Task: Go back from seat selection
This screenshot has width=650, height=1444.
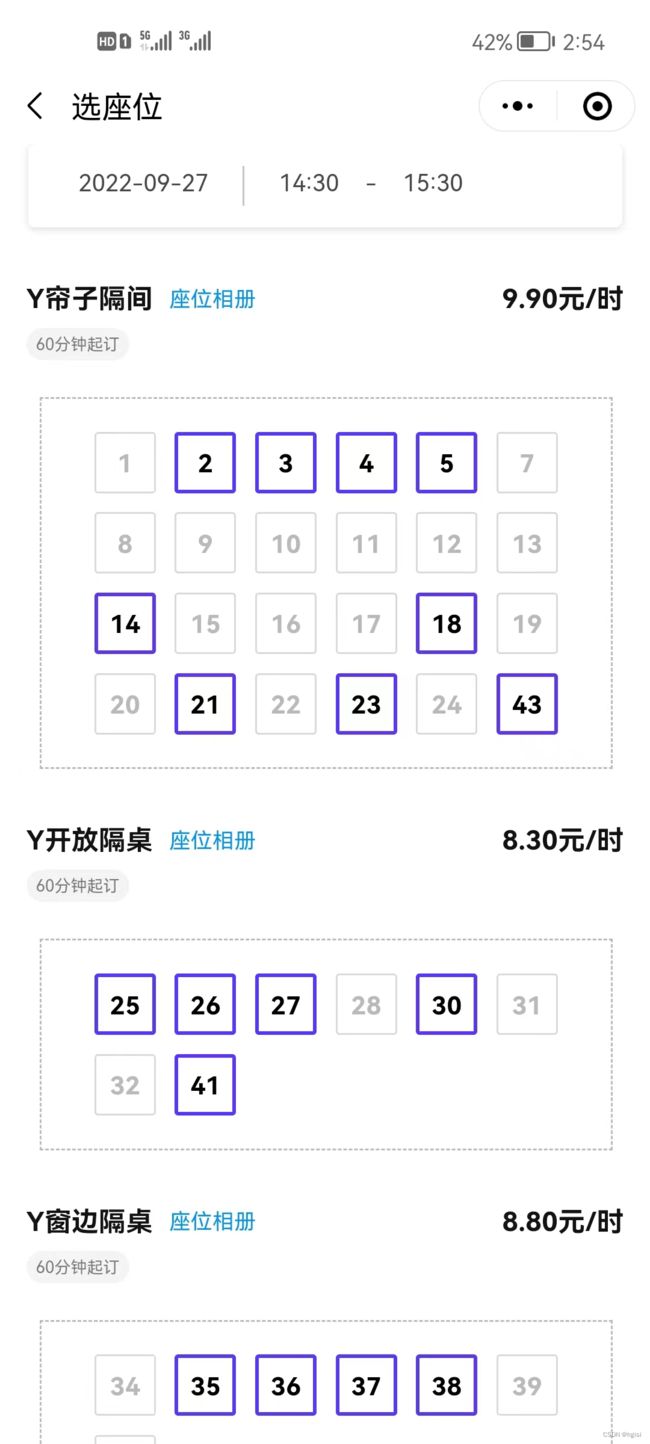Action: (x=35, y=106)
